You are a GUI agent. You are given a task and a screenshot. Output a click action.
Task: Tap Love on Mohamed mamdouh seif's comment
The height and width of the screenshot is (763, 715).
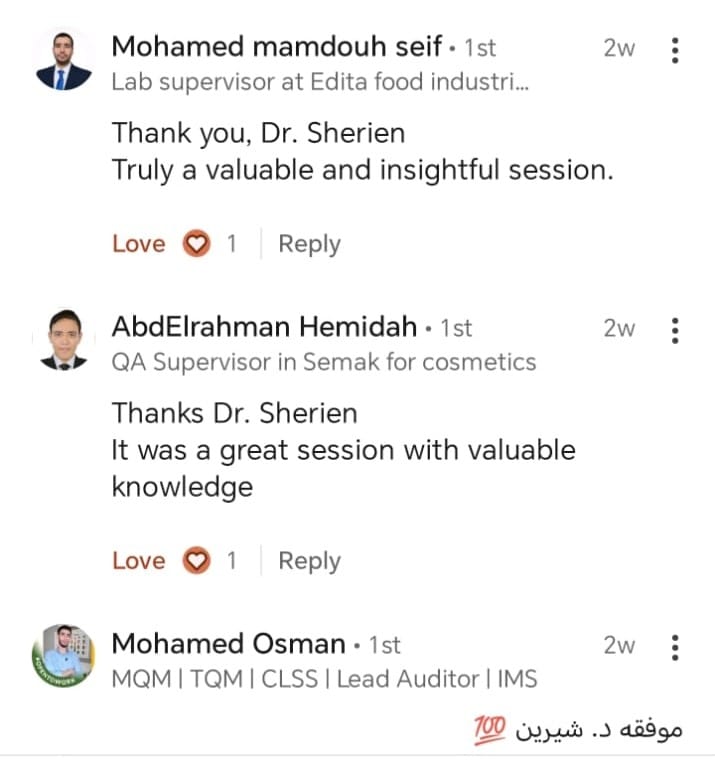pyautogui.click(x=138, y=244)
